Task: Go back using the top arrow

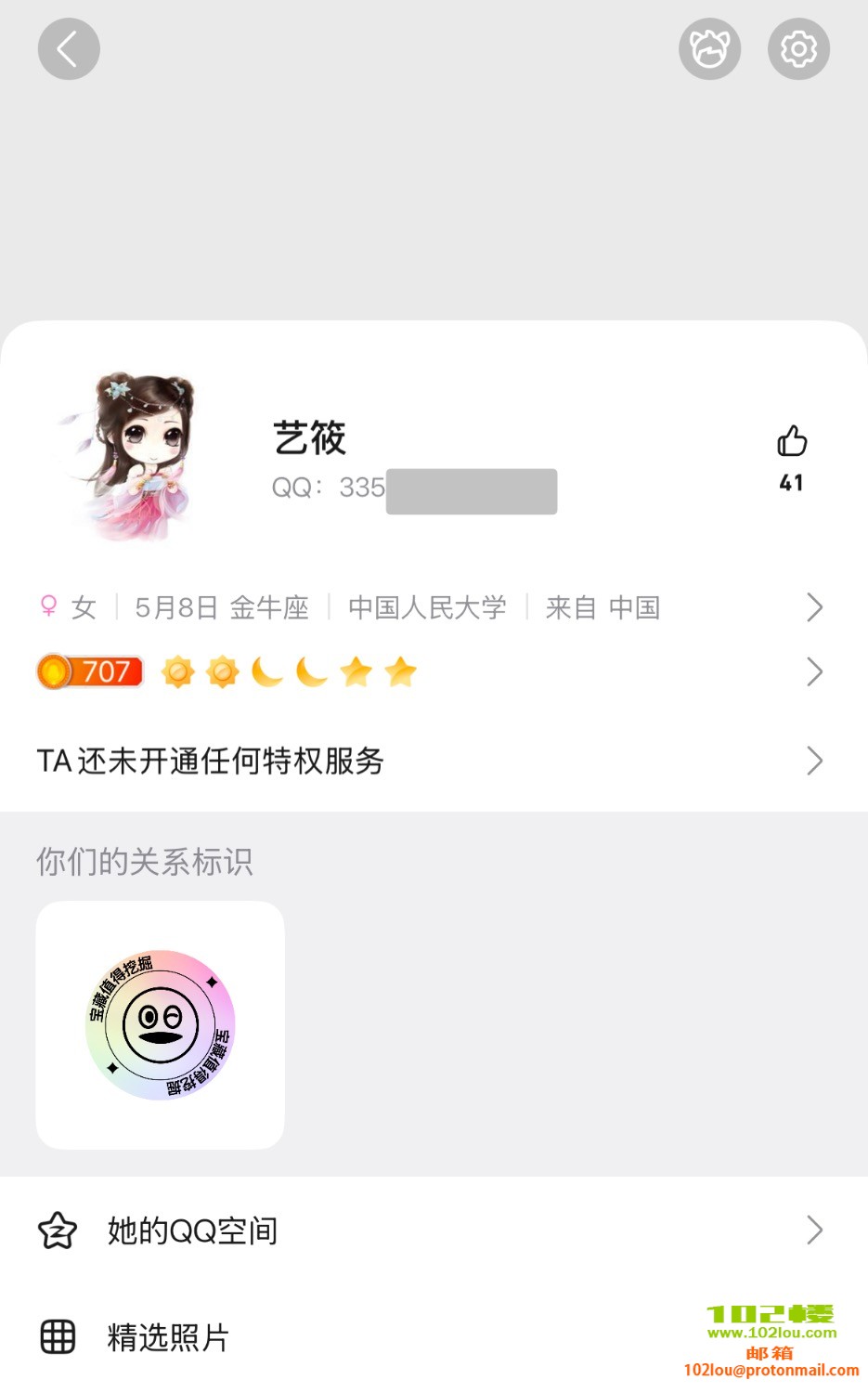Action: point(69,49)
